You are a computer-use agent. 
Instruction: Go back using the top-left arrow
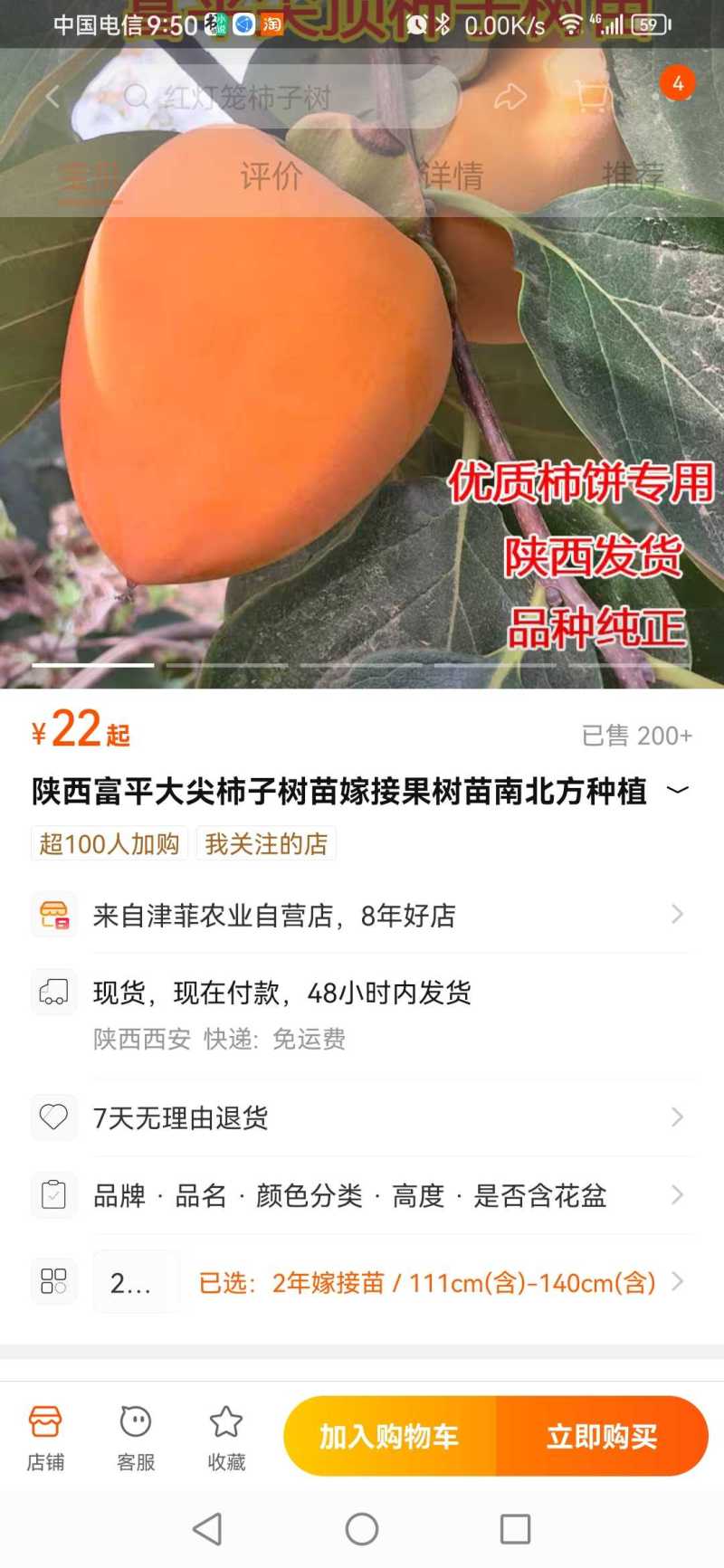[x=52, y=97]
